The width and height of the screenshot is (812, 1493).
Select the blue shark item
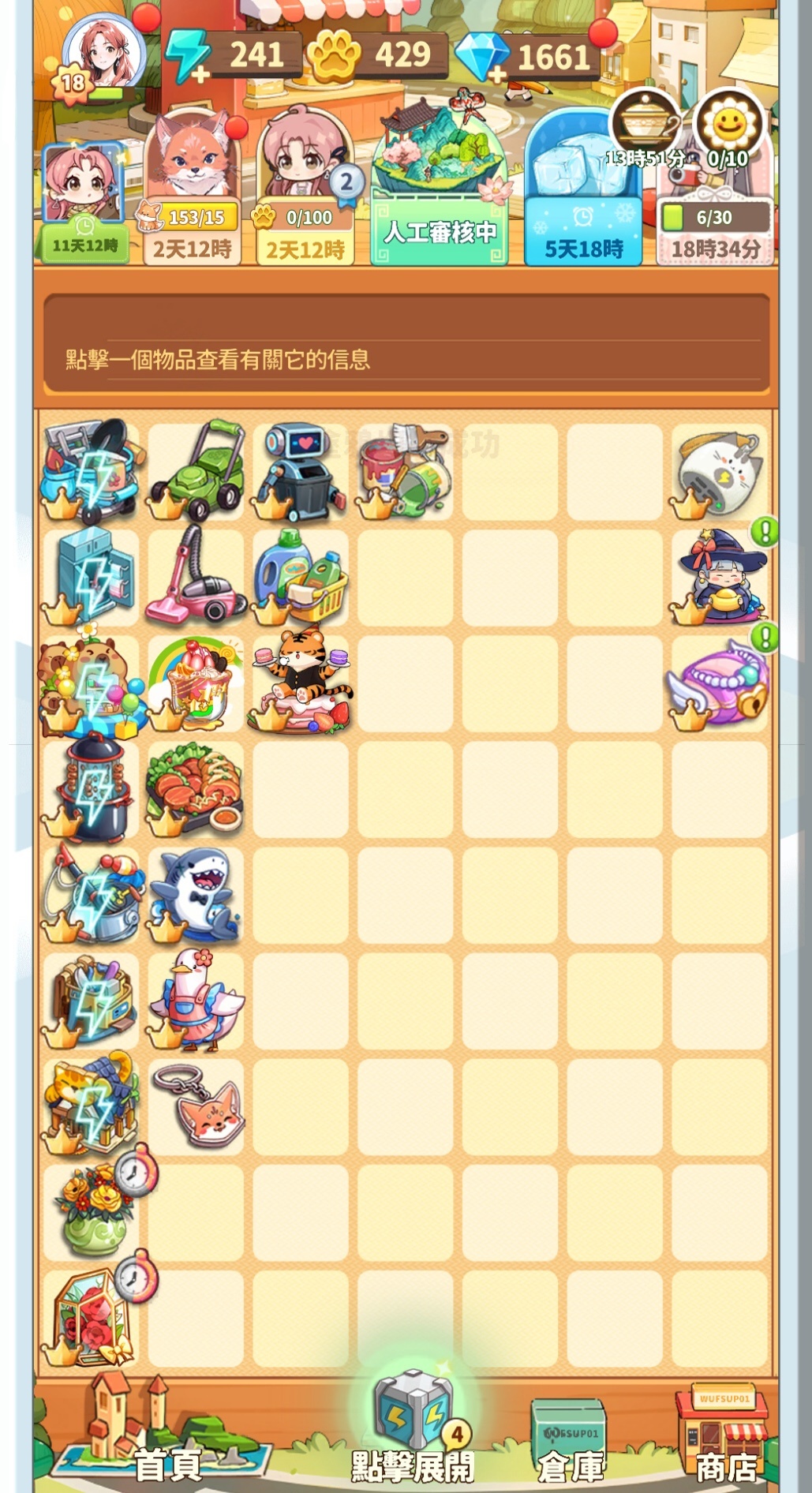pyautogui.click(x=194, y=894)
